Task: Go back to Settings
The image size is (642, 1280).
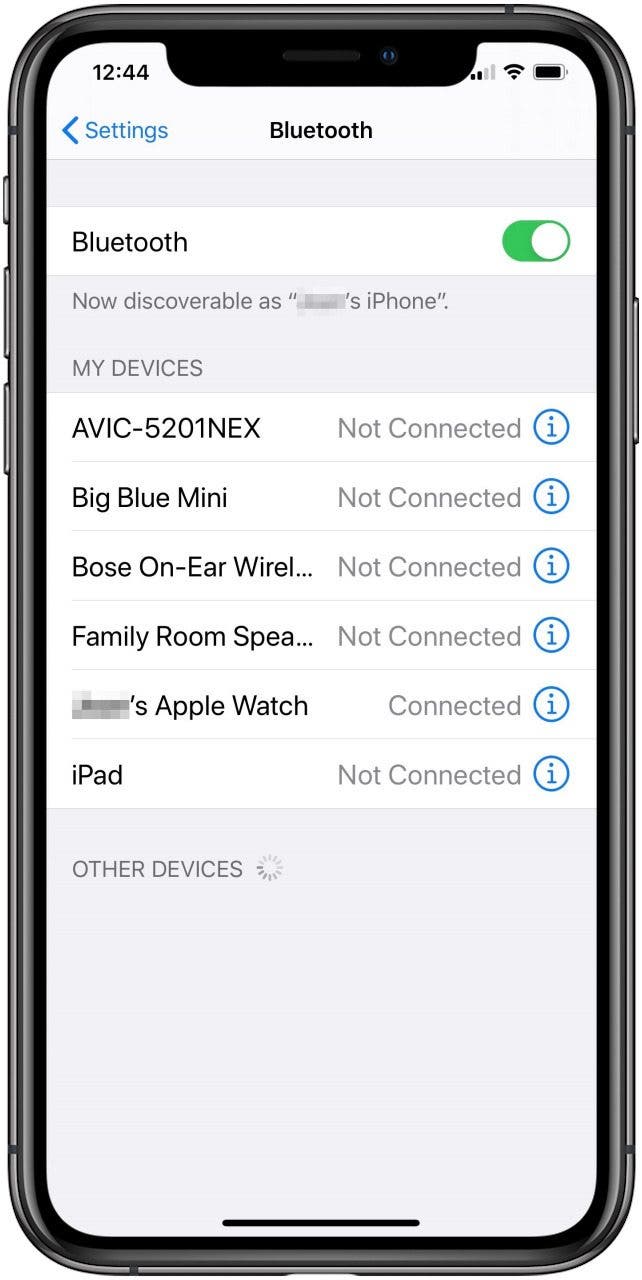Action: (114, 131)
